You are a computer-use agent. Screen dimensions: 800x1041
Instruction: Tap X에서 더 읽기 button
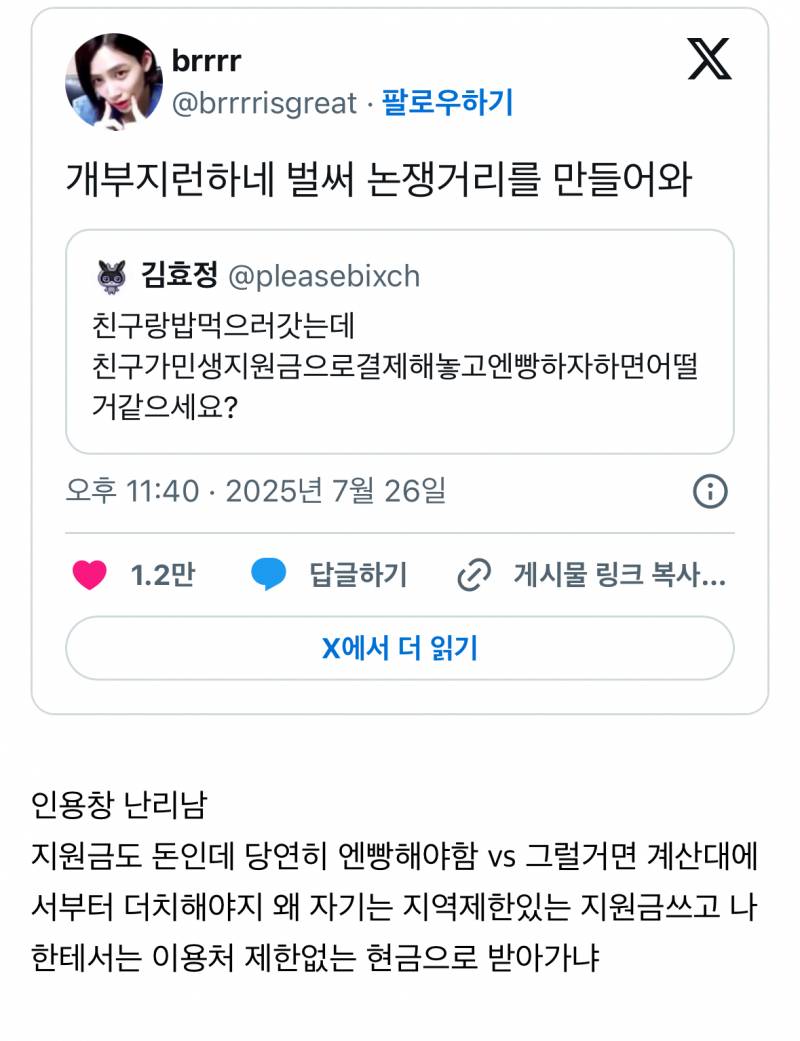pyautogui.click(x=399, y=648)
